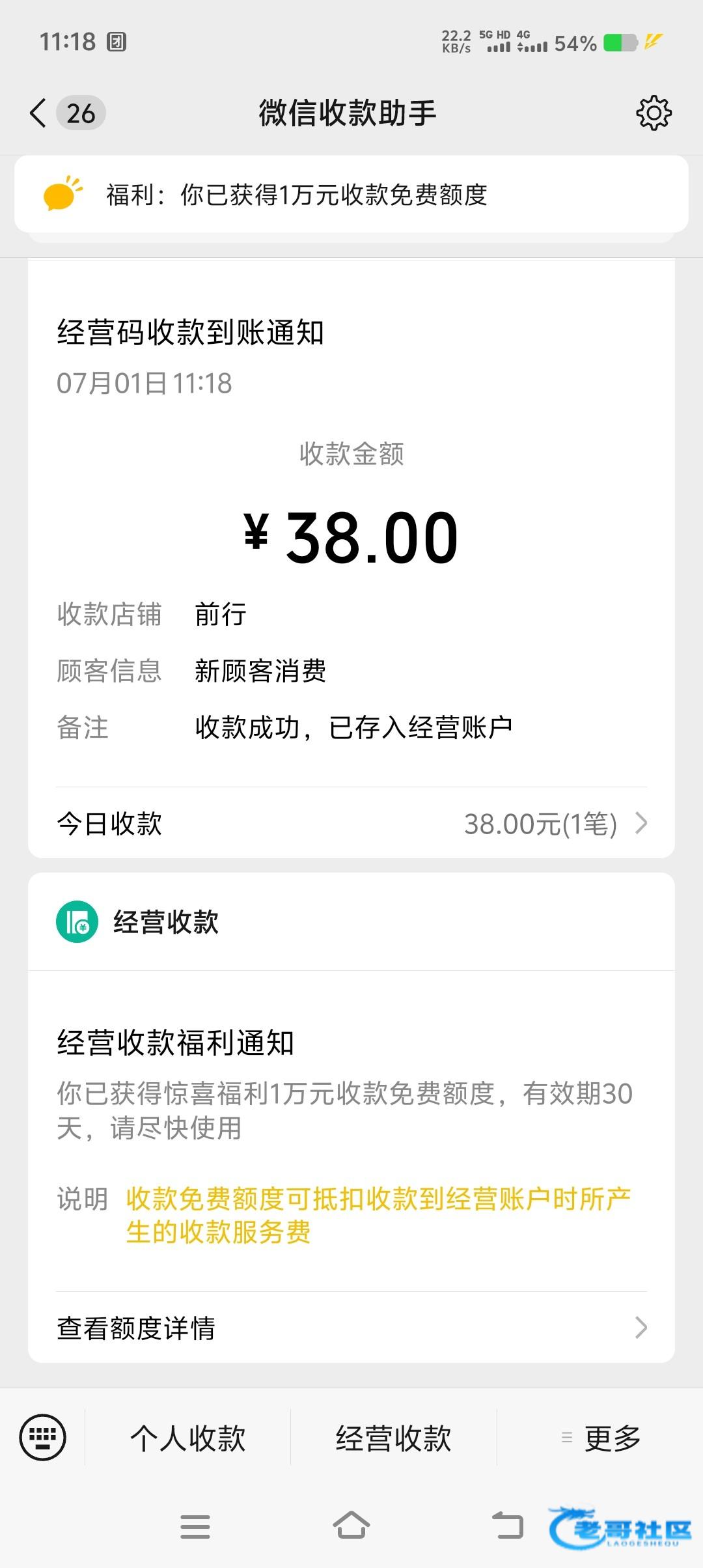Screen dimensions: 703x1568
Task: Open the 经营码收款到账通知 card
Action: [x=351, y=521]
